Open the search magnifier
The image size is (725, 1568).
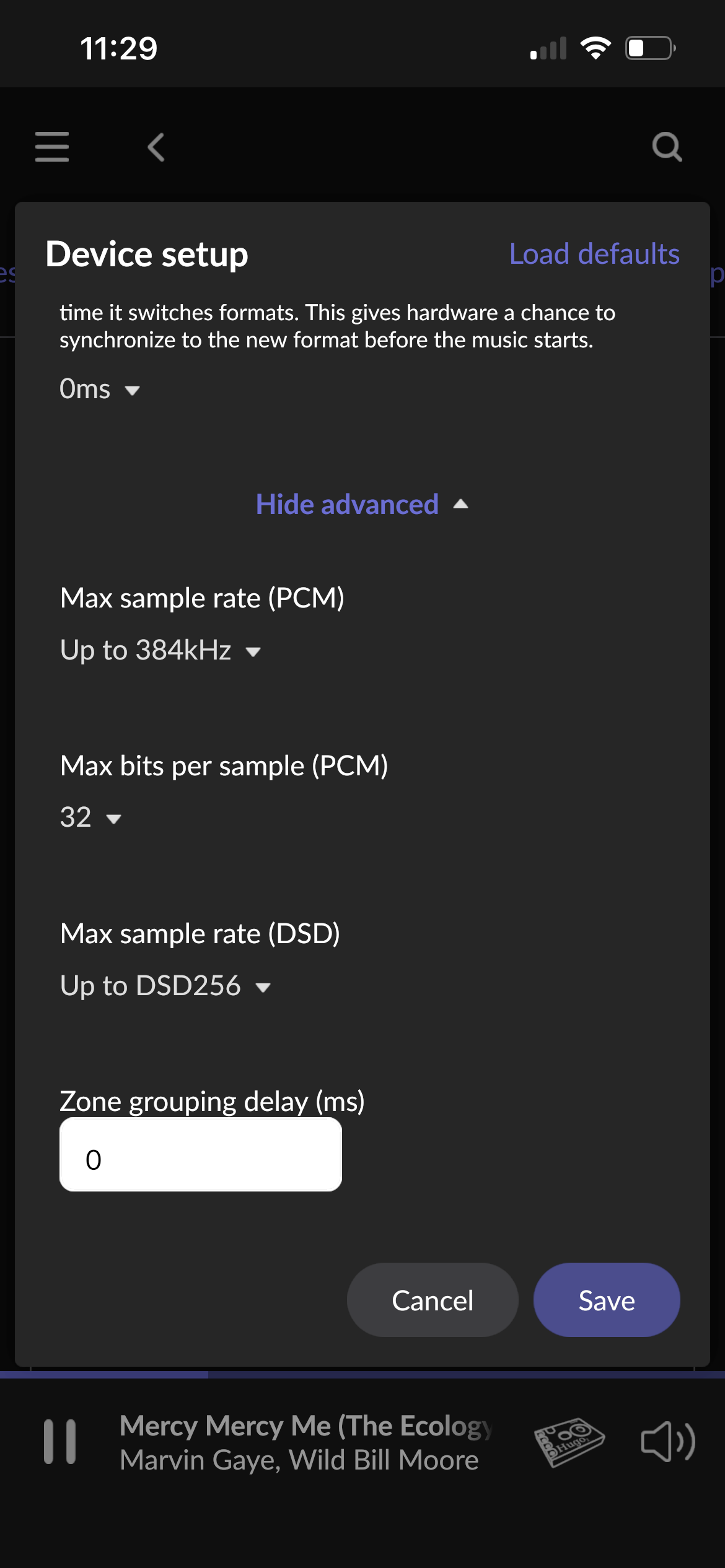click(667, 147)
